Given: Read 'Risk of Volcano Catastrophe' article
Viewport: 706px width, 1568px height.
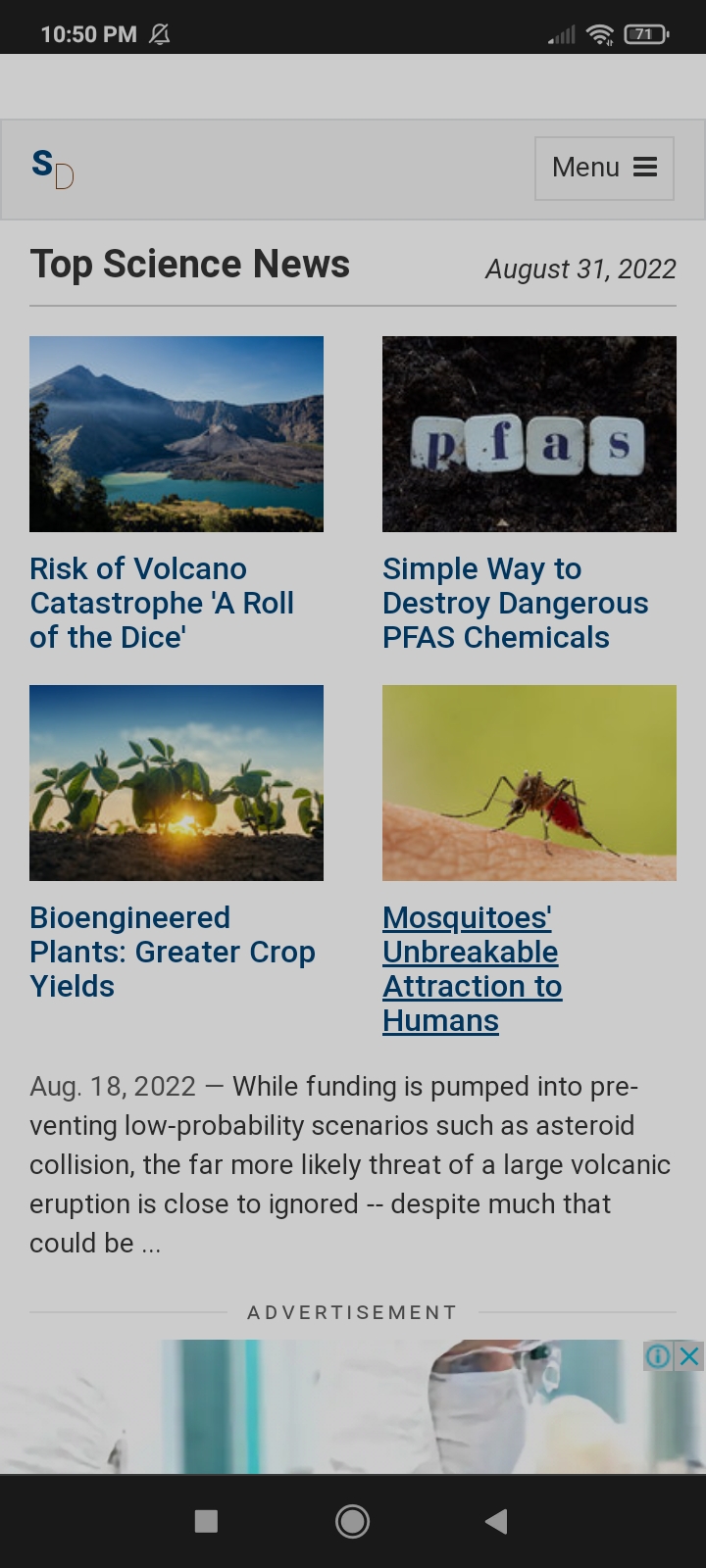Looking at the screenshot, I should pos(162,603).
